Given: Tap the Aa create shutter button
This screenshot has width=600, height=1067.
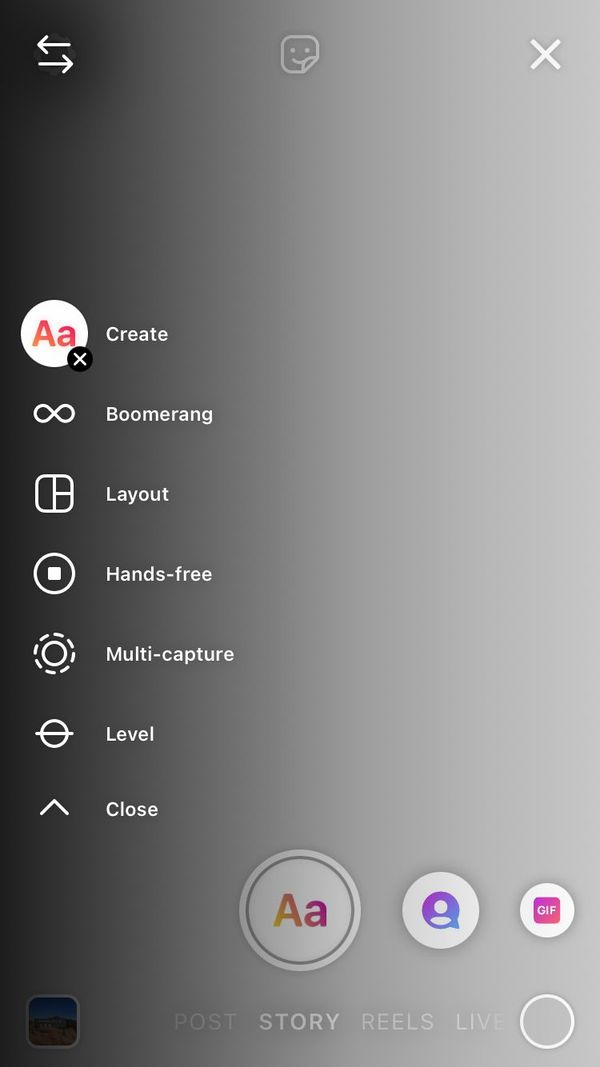Looking at the screenshot, I should point(300,910).
